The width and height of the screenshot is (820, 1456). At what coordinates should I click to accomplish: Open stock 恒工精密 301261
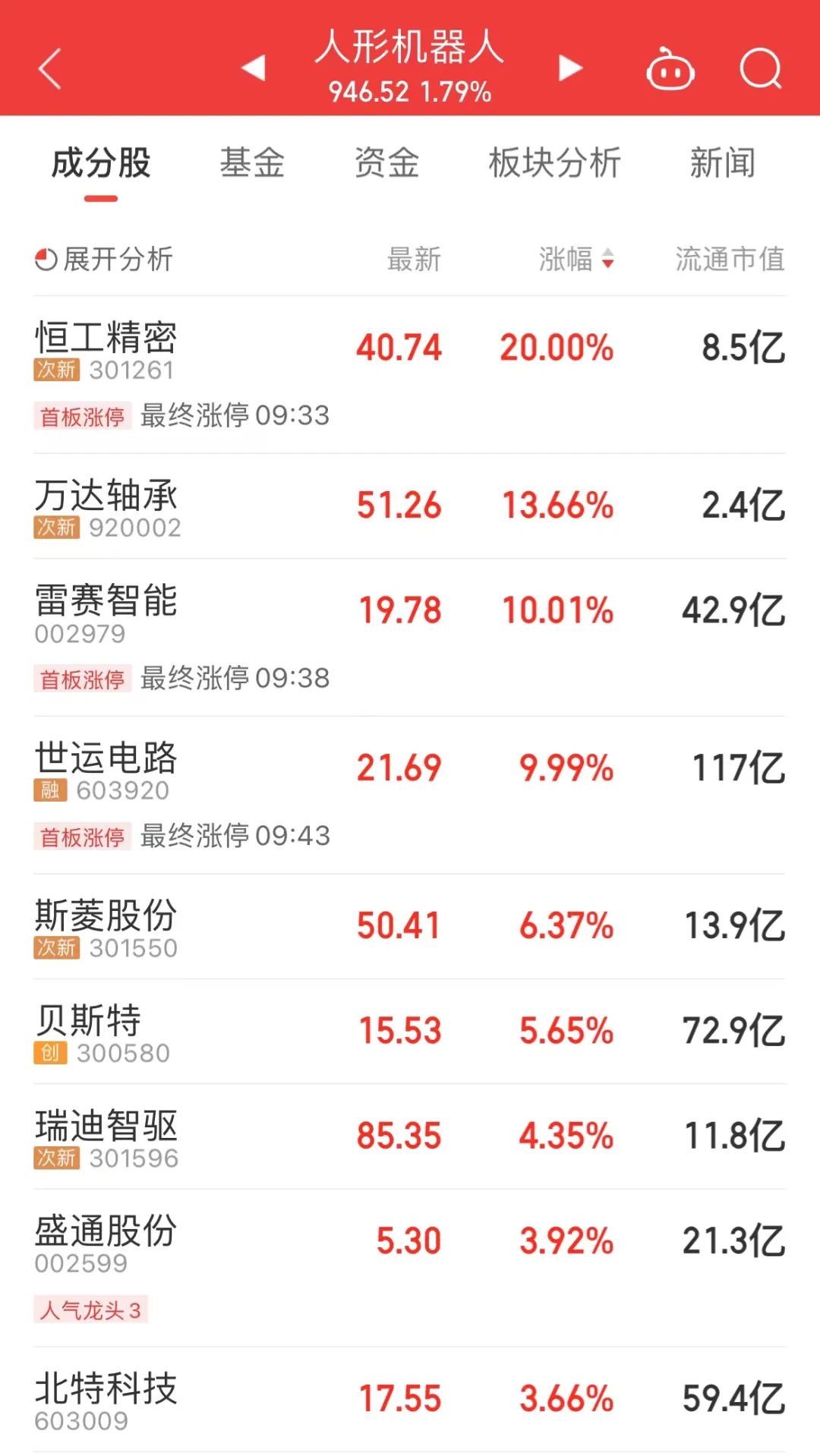410,375
